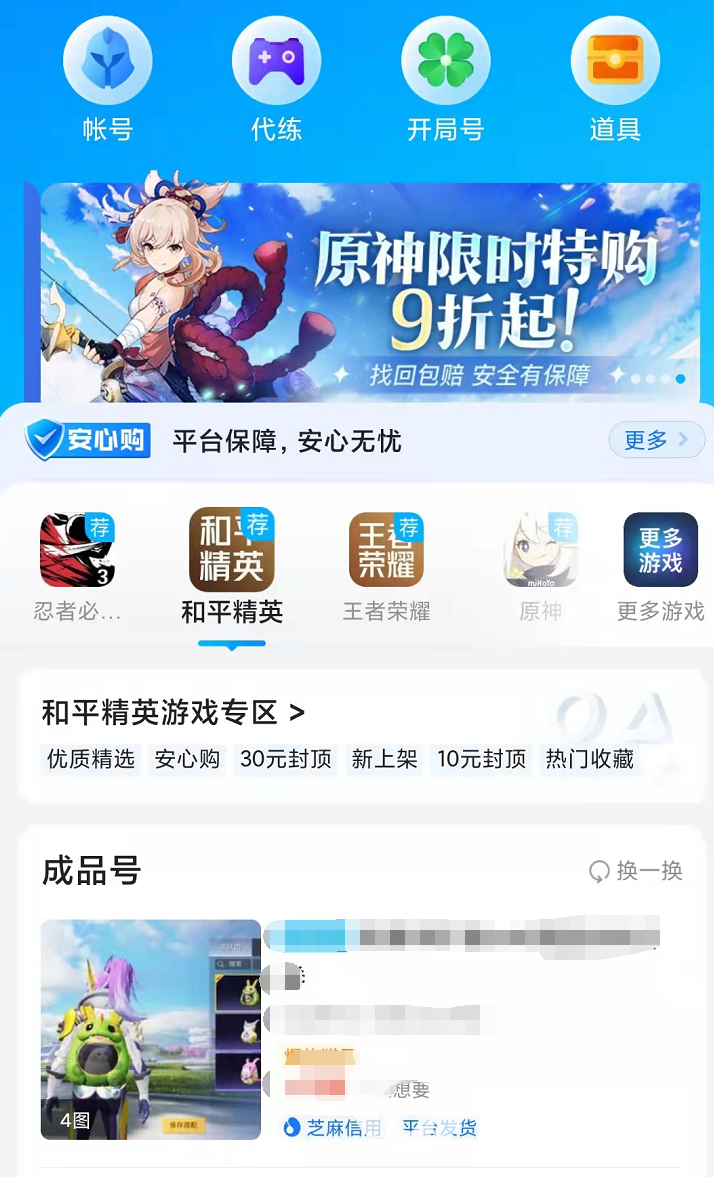
Task: Open the 成品号 listing with 4图 thumbnail
Action: tap(151, 1029)
